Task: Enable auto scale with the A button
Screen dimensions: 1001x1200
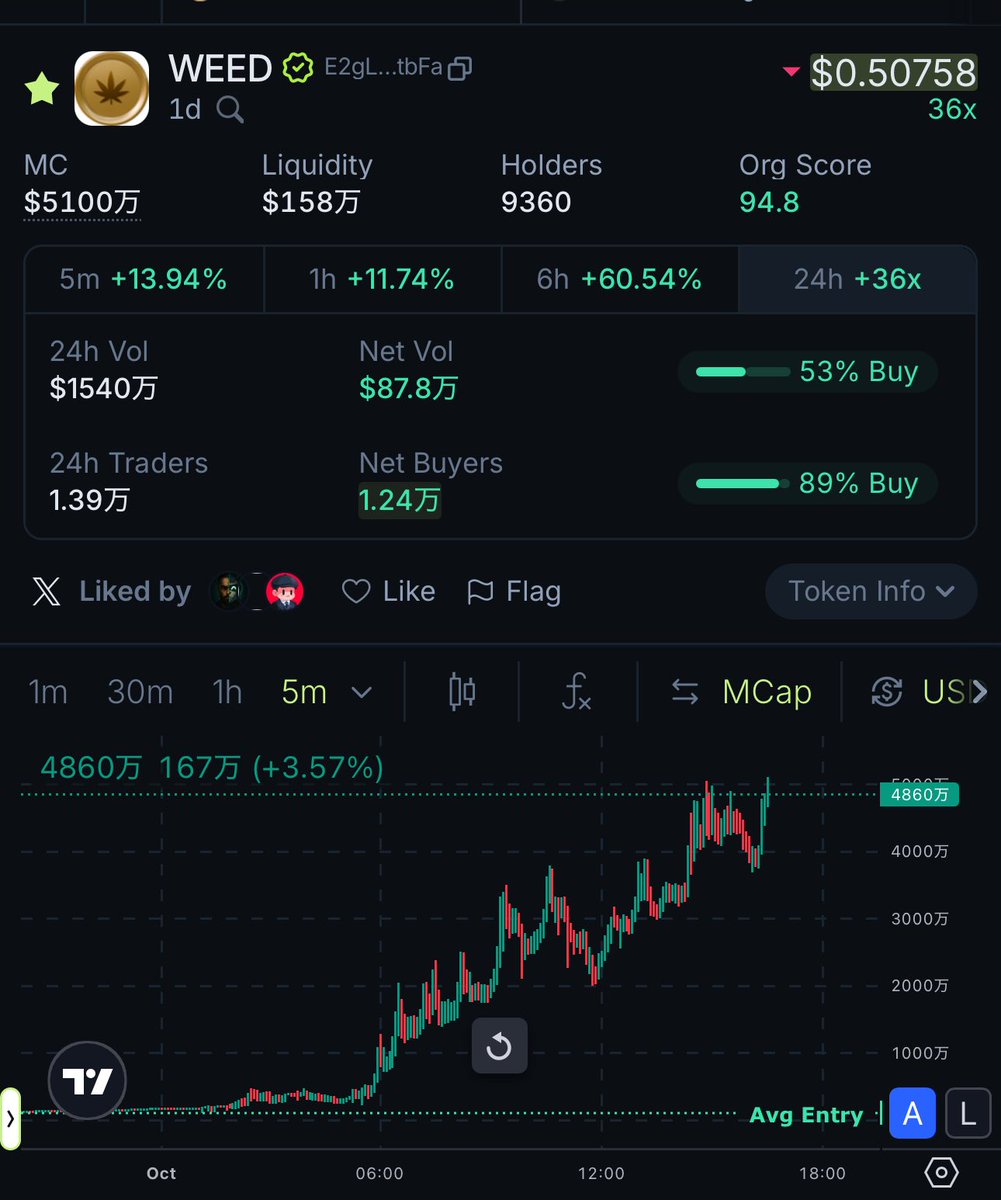Action: 912,1114
